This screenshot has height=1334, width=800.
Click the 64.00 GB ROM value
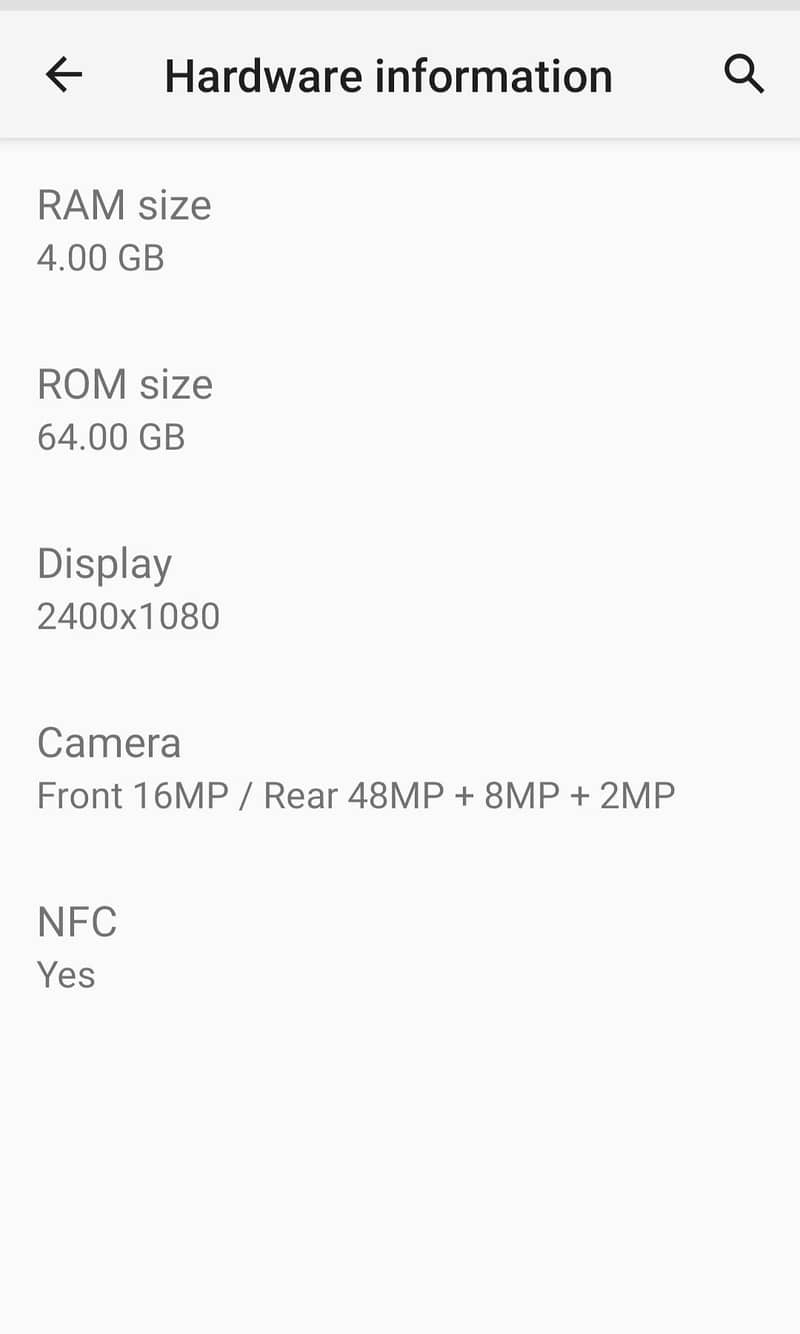pyautogui.click(x=110, y=436)
